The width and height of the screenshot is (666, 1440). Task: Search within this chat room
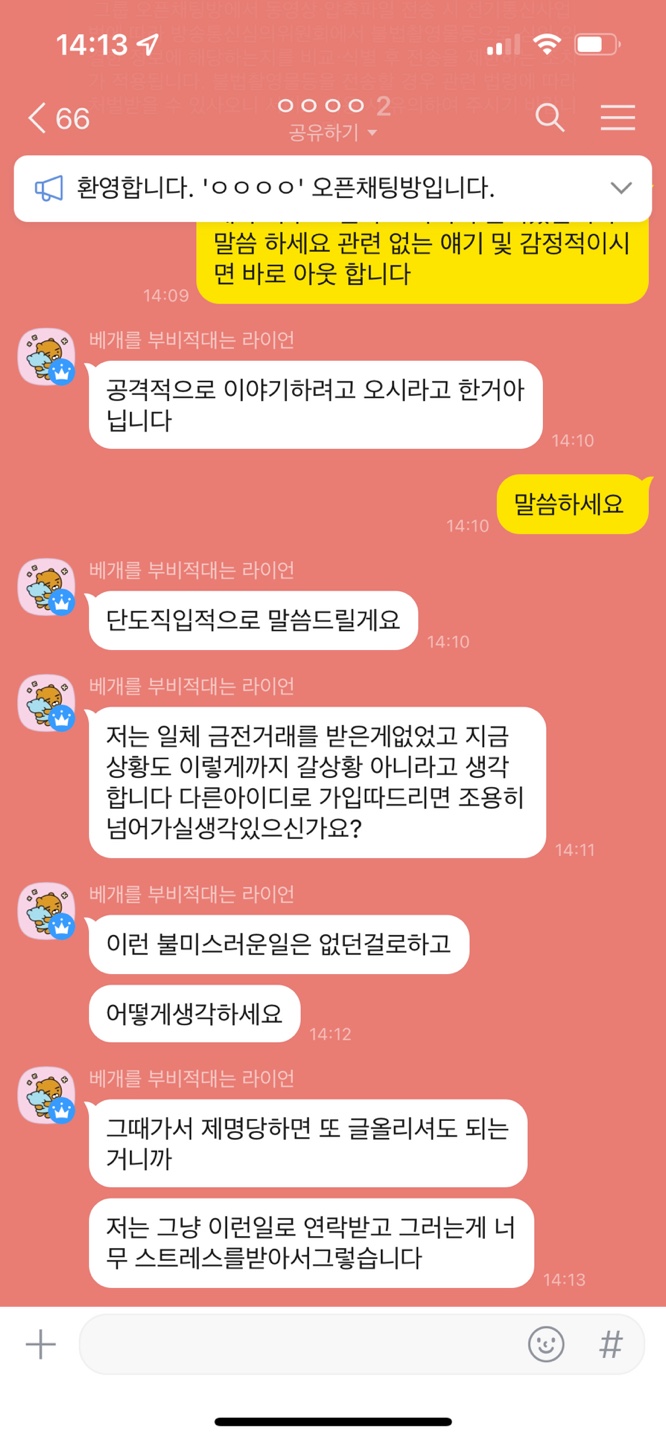tap(550, 117)
